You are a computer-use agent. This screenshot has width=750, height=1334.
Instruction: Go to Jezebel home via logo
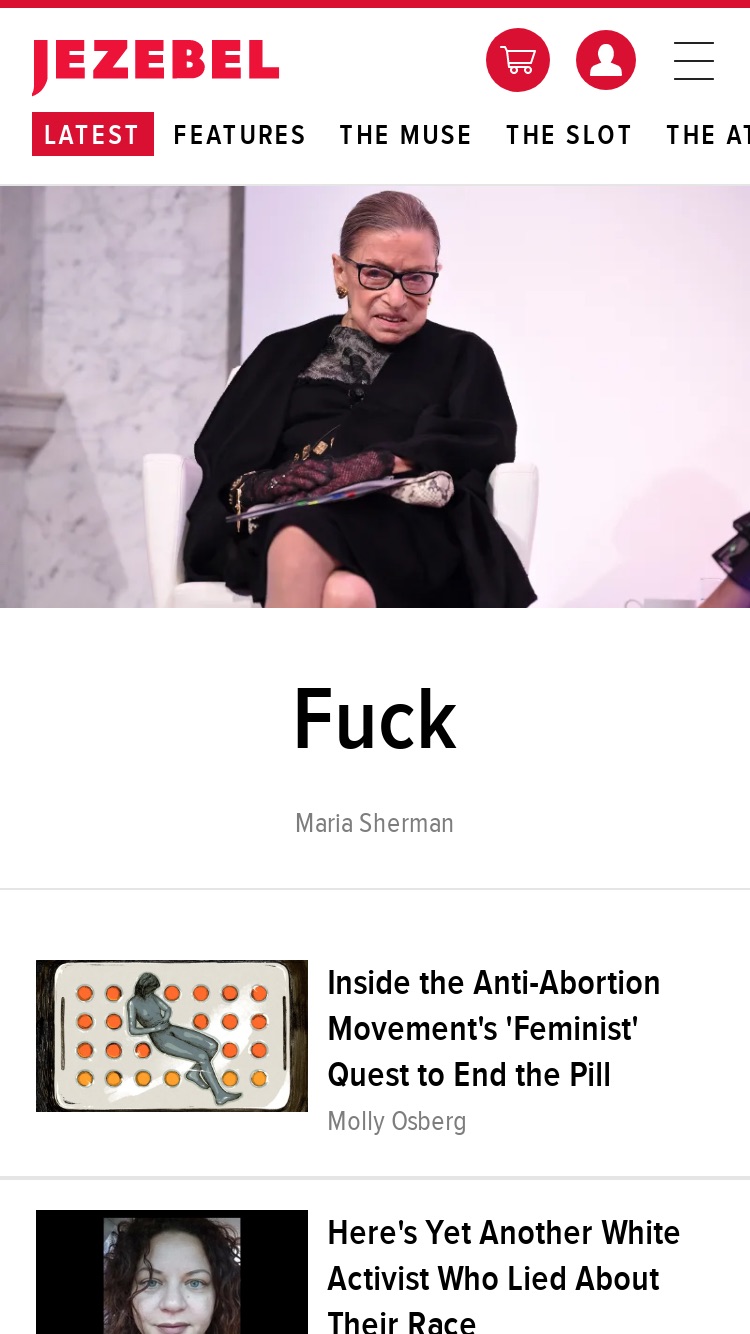[155, 66]
